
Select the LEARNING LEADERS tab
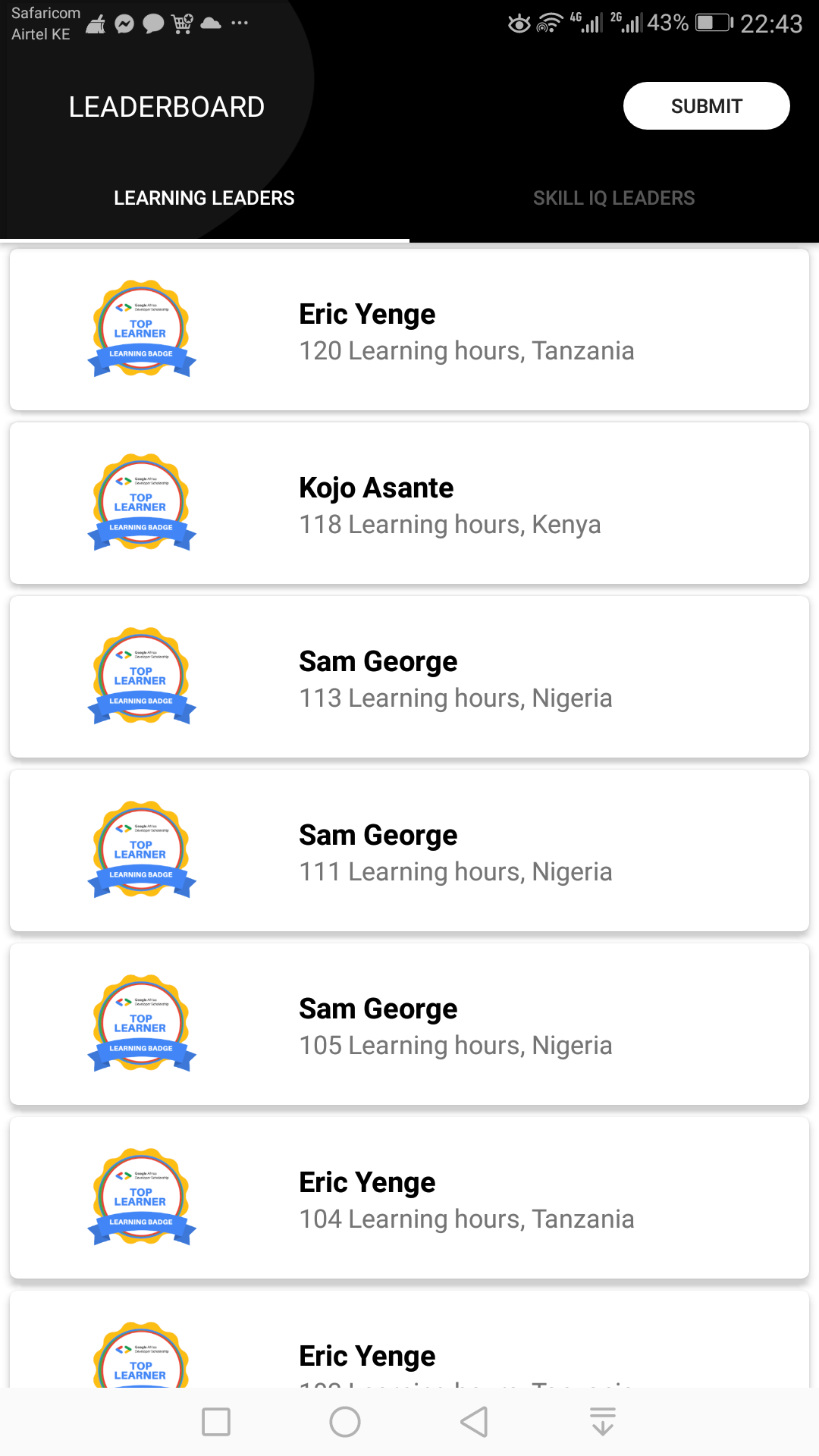point(204,198)
